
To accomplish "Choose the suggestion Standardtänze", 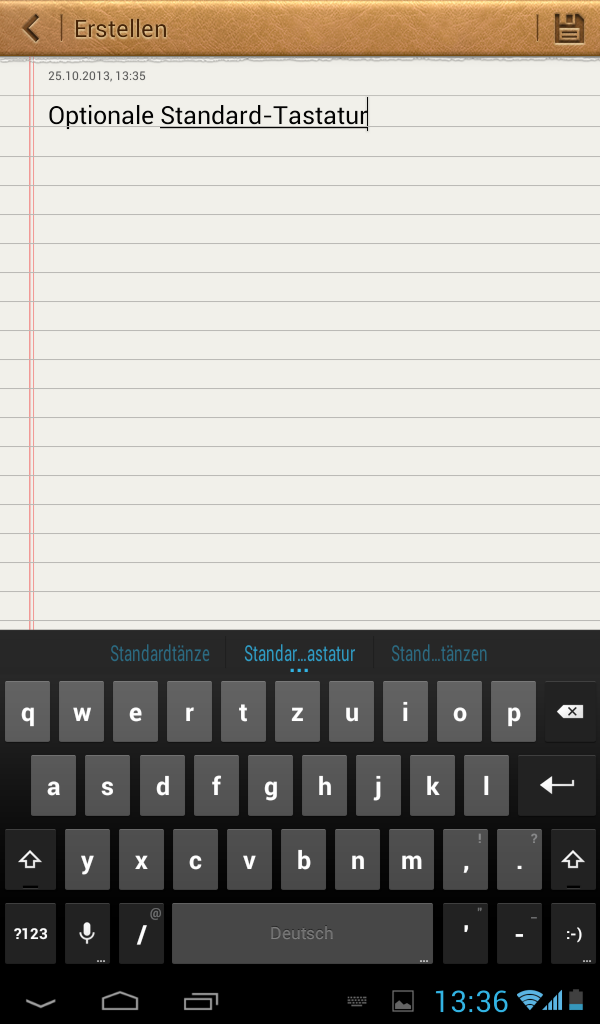I will (160, 654).
